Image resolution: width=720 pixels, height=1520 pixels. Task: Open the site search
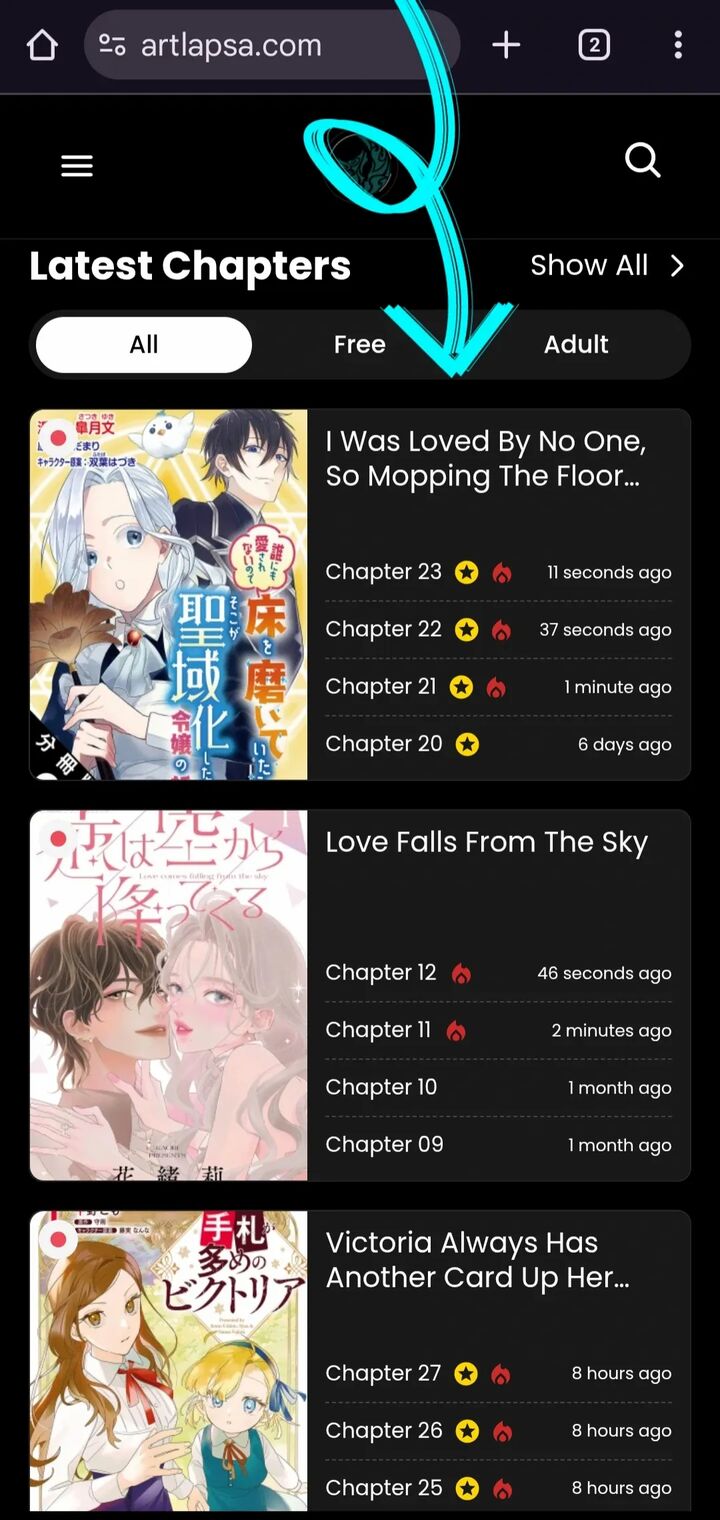click(642, 160)
